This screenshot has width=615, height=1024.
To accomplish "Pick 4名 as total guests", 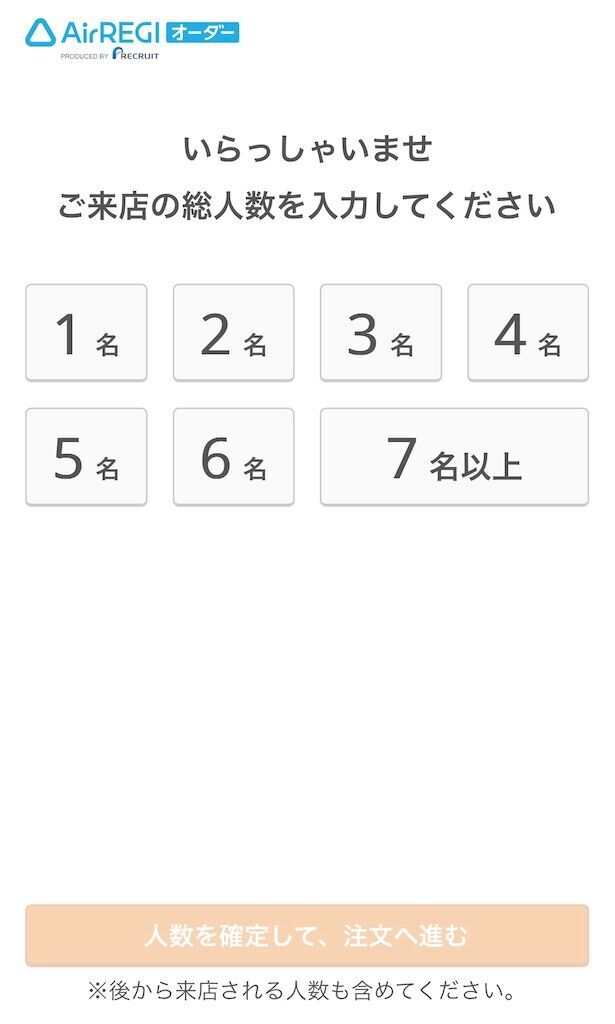I will point(528,333).
